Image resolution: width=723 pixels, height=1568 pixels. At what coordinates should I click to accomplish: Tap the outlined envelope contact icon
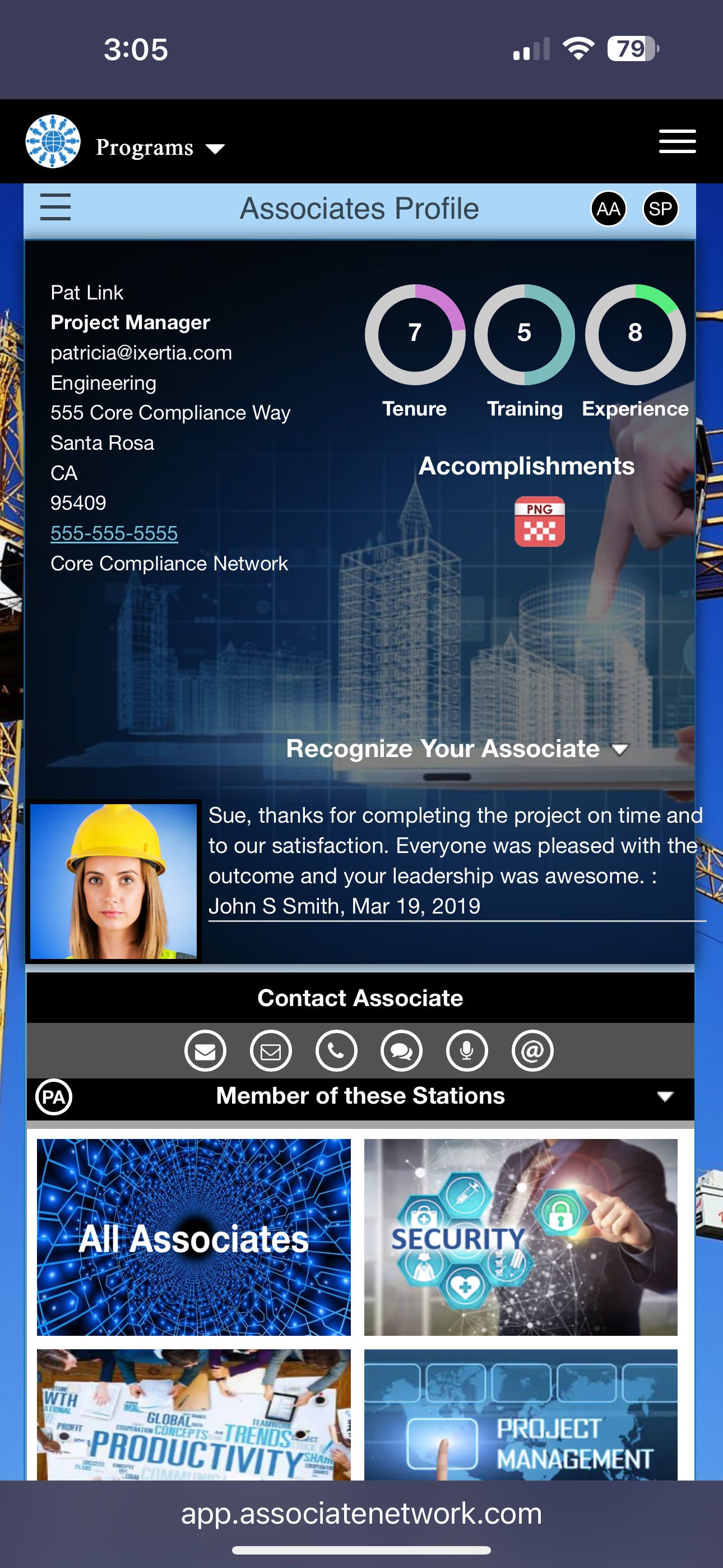coord(270,1050)
